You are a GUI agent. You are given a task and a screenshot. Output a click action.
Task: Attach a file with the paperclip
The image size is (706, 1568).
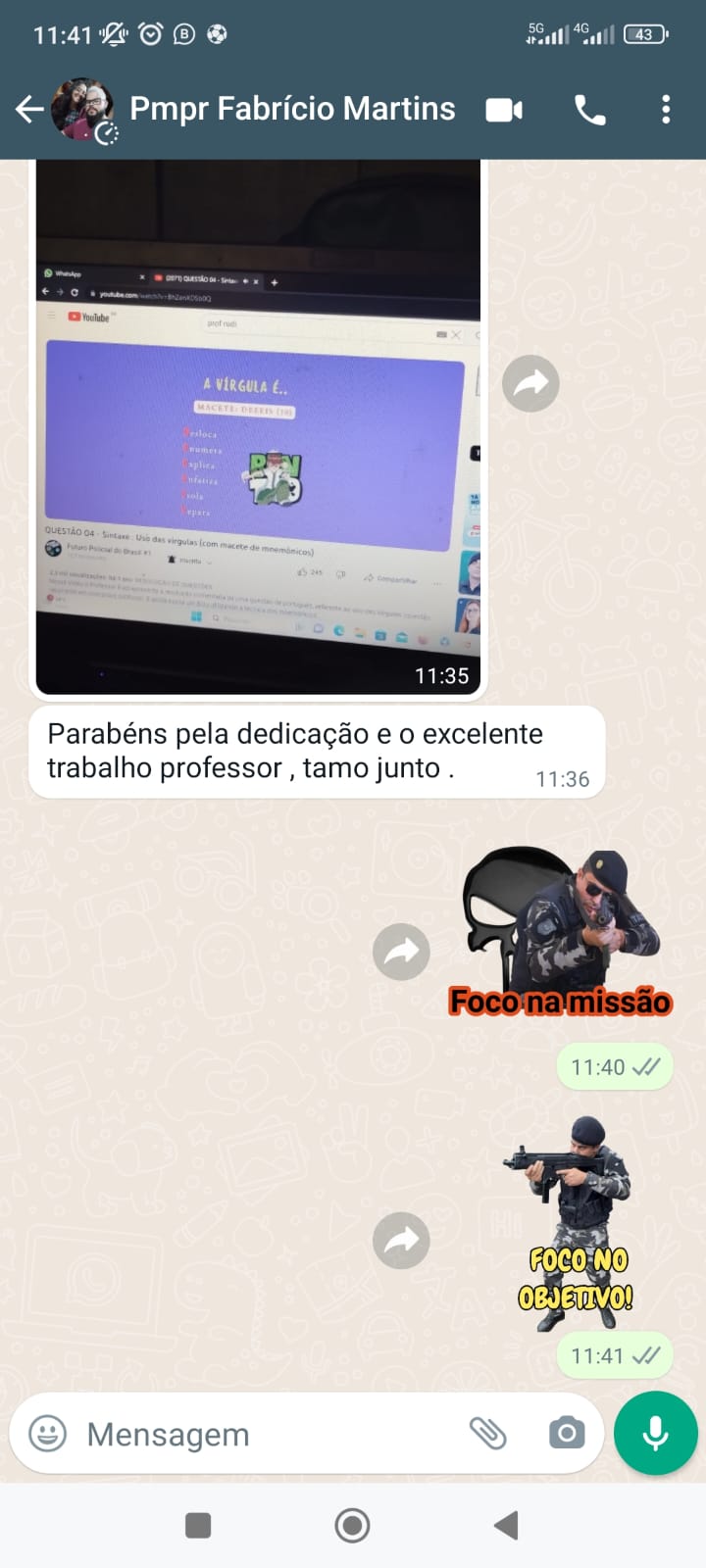tap(487, 1434)
